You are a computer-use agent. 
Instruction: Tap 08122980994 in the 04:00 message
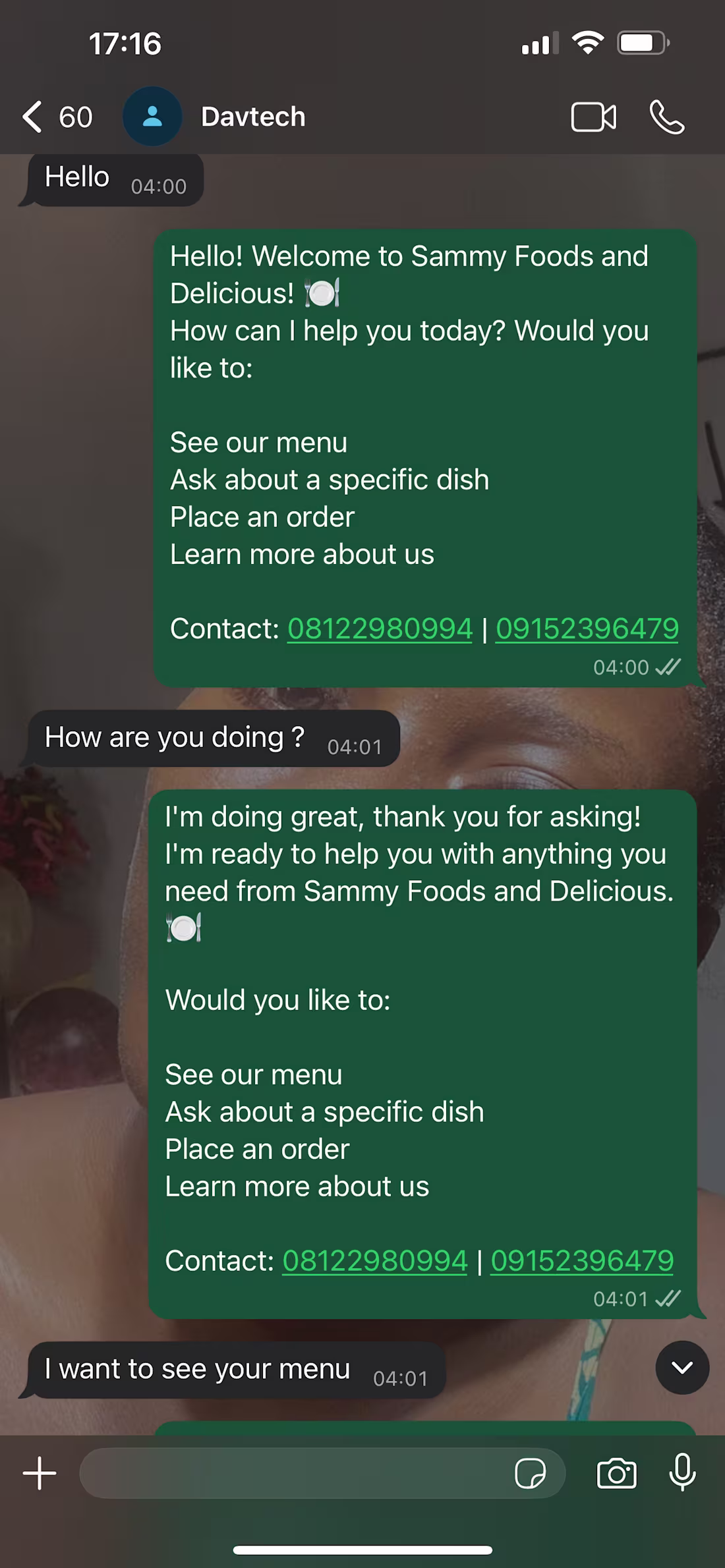(x=380, y=629)
